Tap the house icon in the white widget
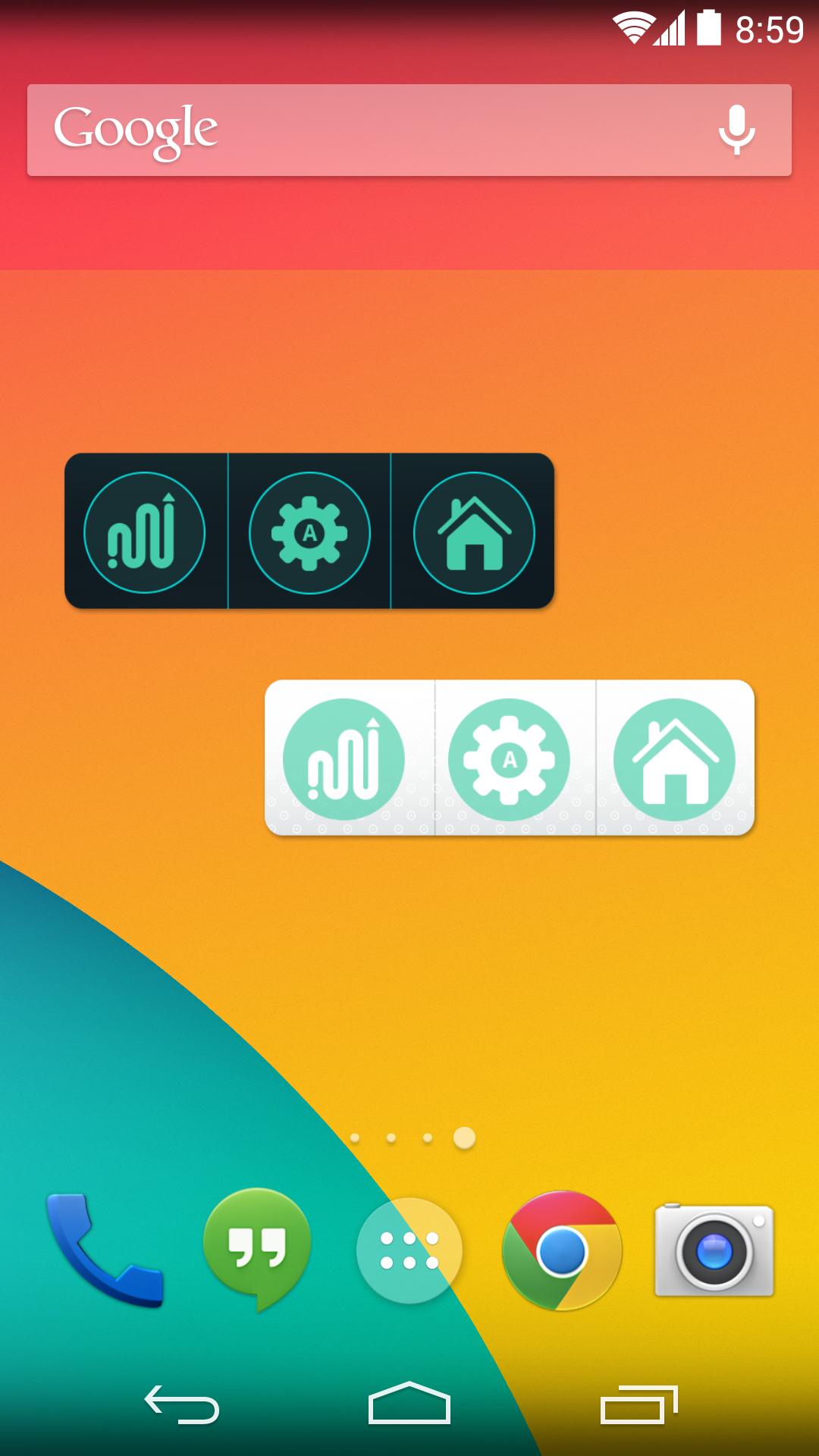The width and height of the screenshot is (819, 1456). 674,759
